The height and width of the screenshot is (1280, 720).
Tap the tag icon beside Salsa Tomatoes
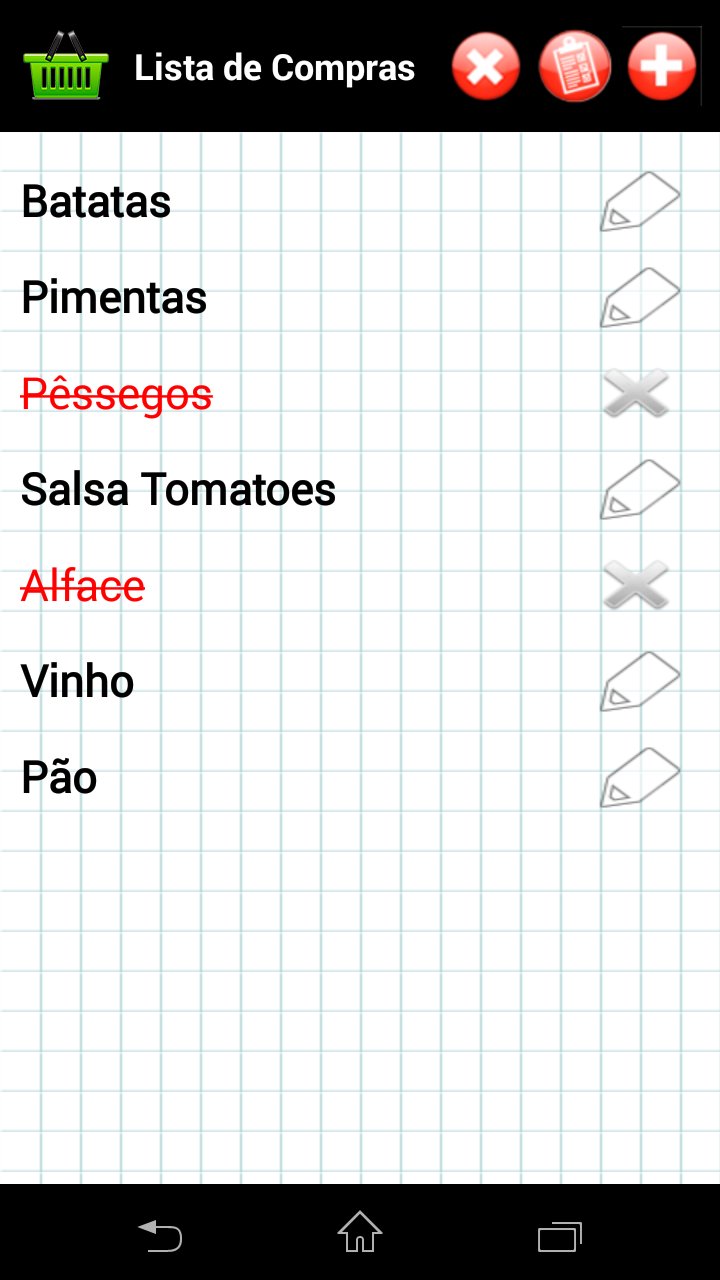640,489
